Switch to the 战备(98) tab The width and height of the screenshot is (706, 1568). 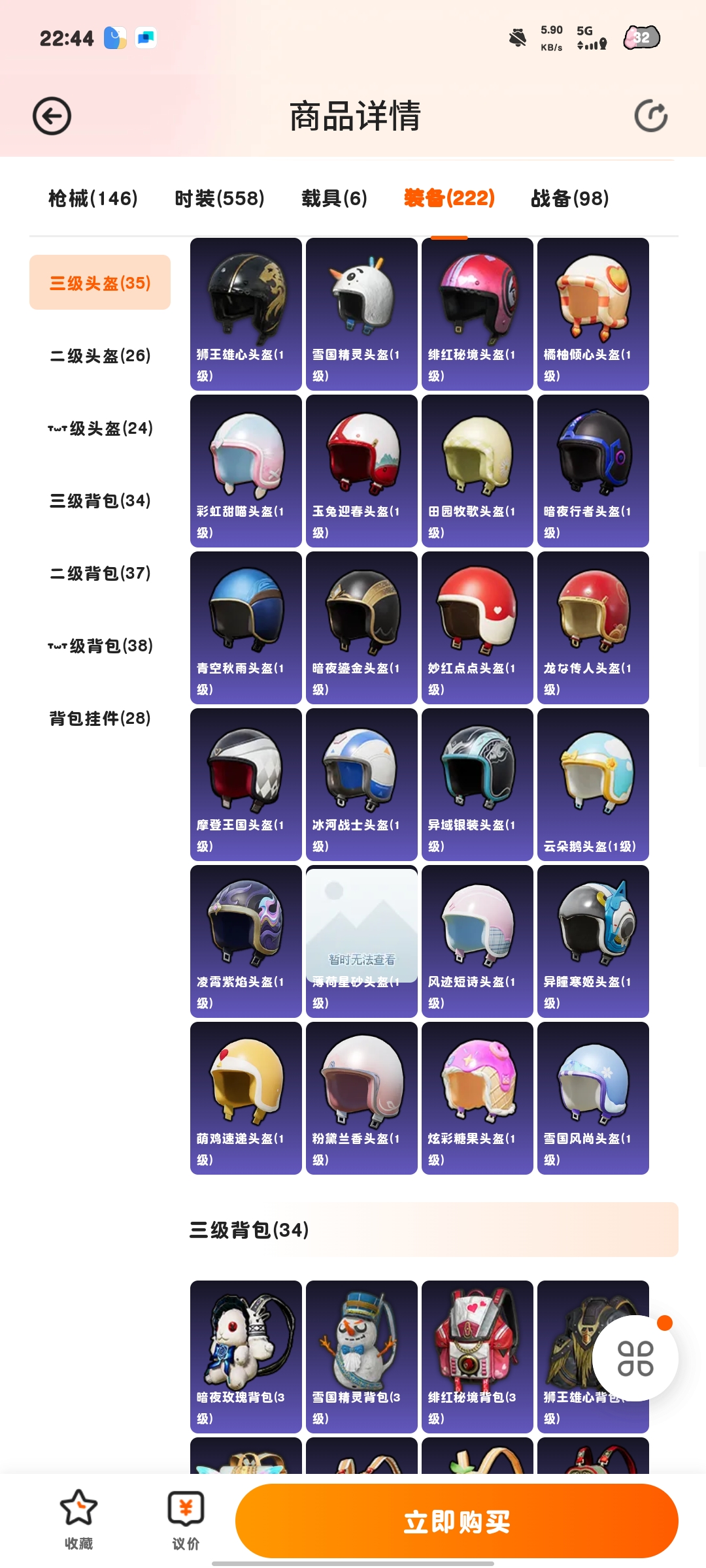570,198
